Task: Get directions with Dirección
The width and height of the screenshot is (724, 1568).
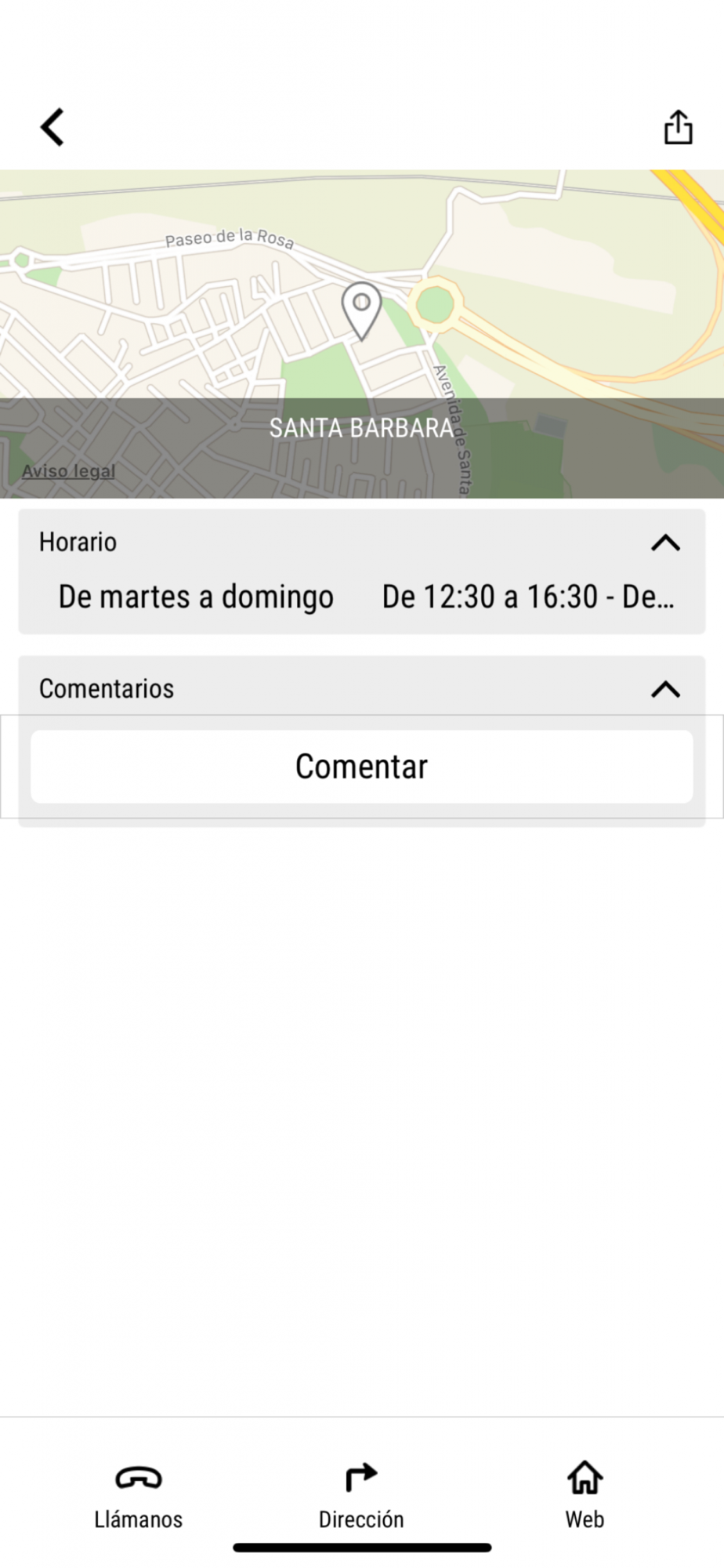Action: [361, 1496]
